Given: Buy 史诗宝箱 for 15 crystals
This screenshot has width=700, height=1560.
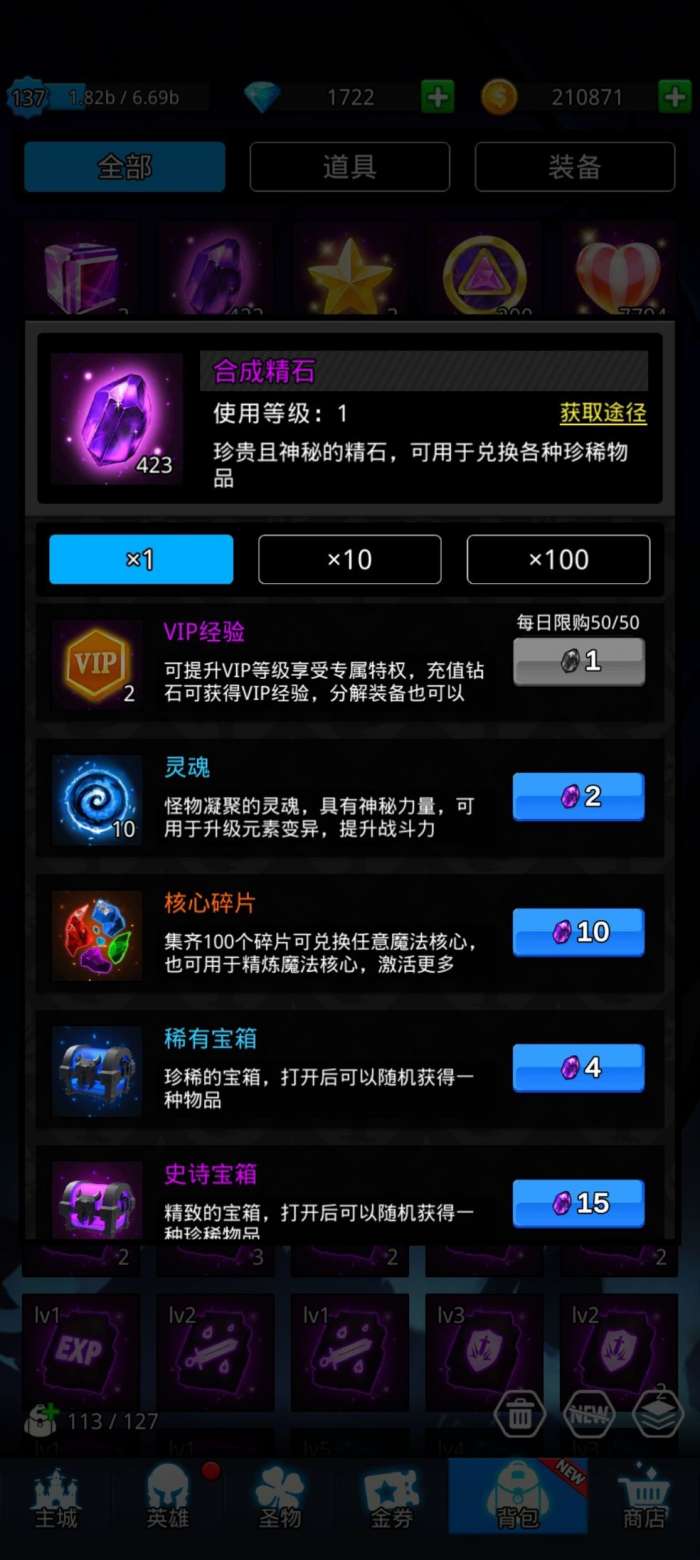Looking at the screenshot, I should [578, 1203].
